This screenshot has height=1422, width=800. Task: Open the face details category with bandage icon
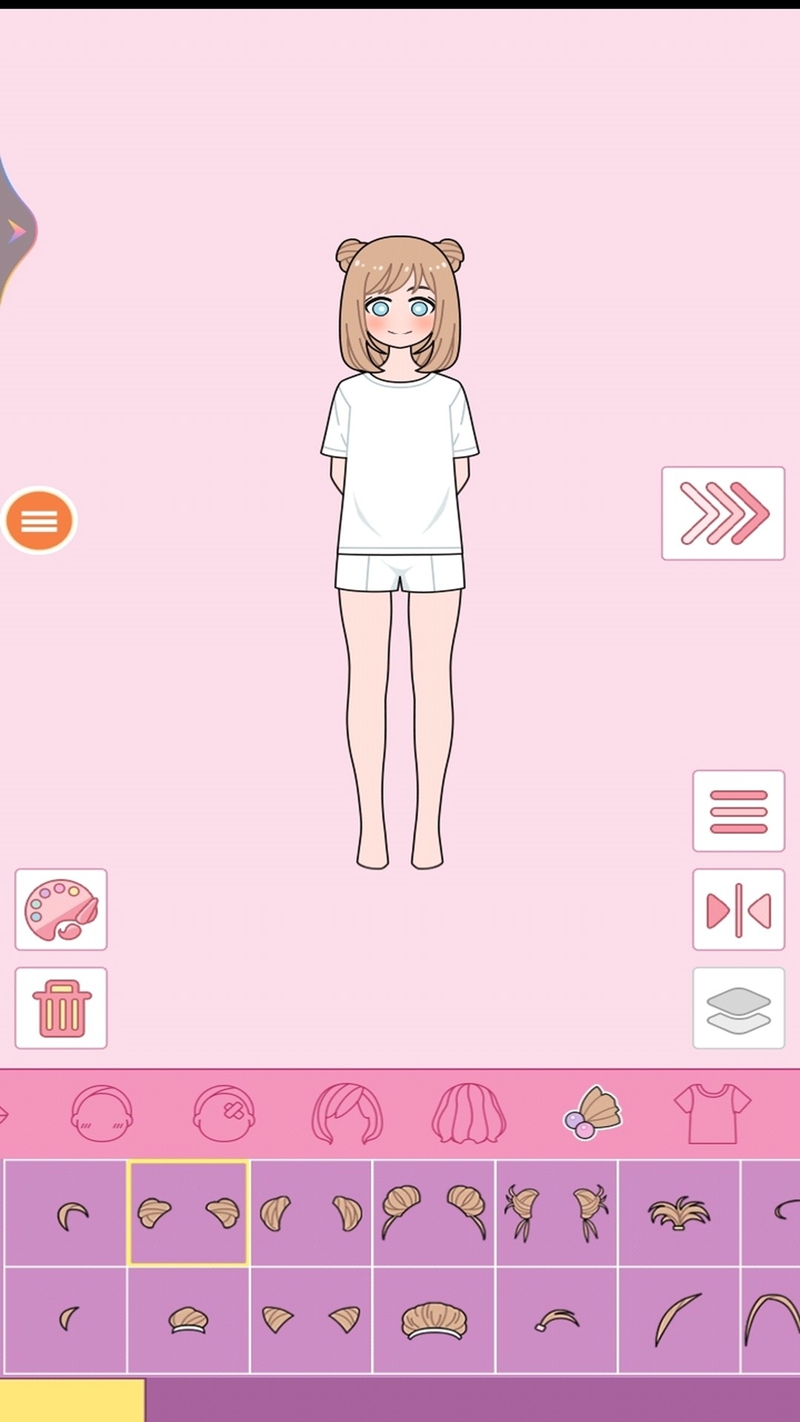click(x=223, y=1112)
